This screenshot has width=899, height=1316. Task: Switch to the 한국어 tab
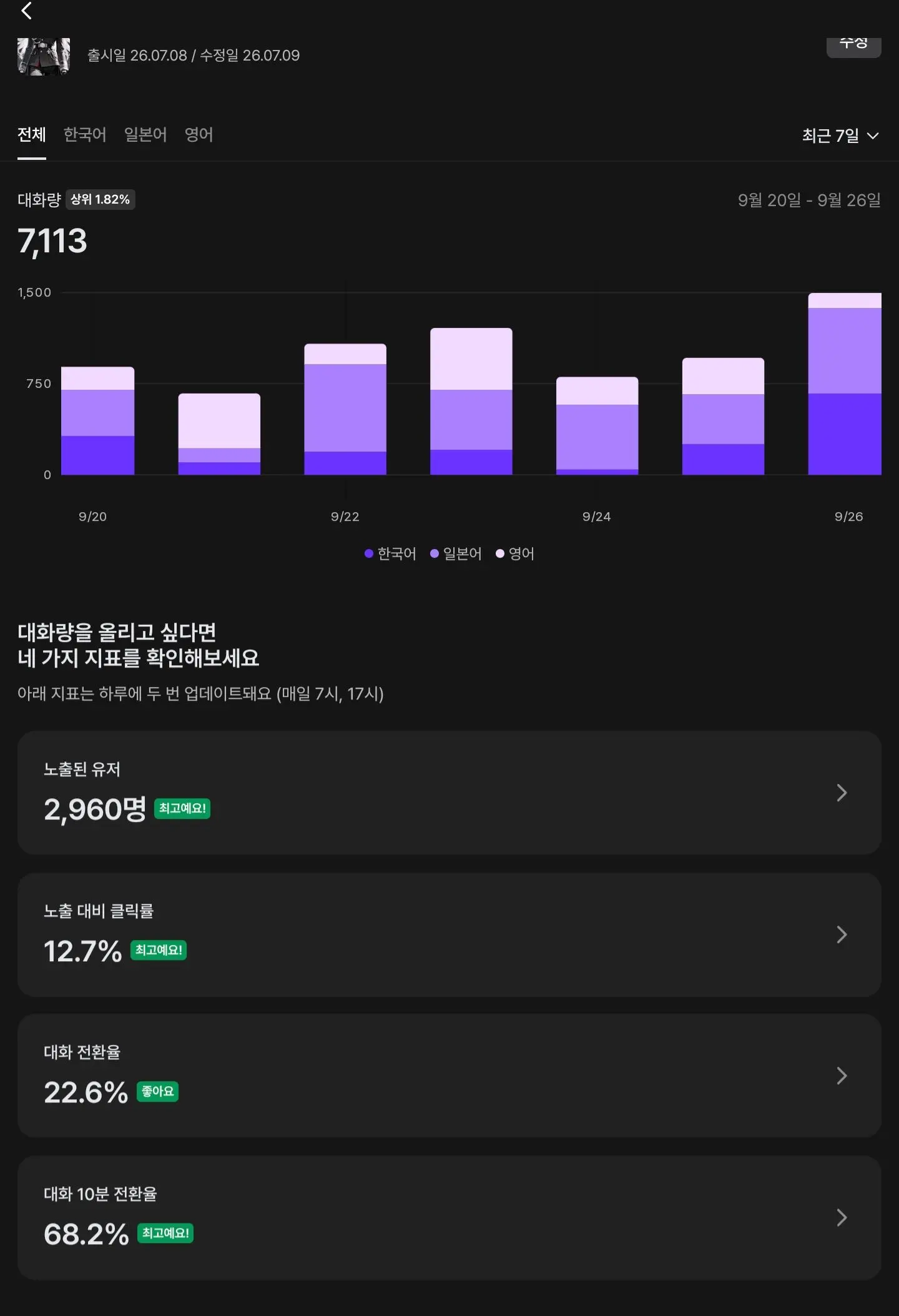coord(85,135)
